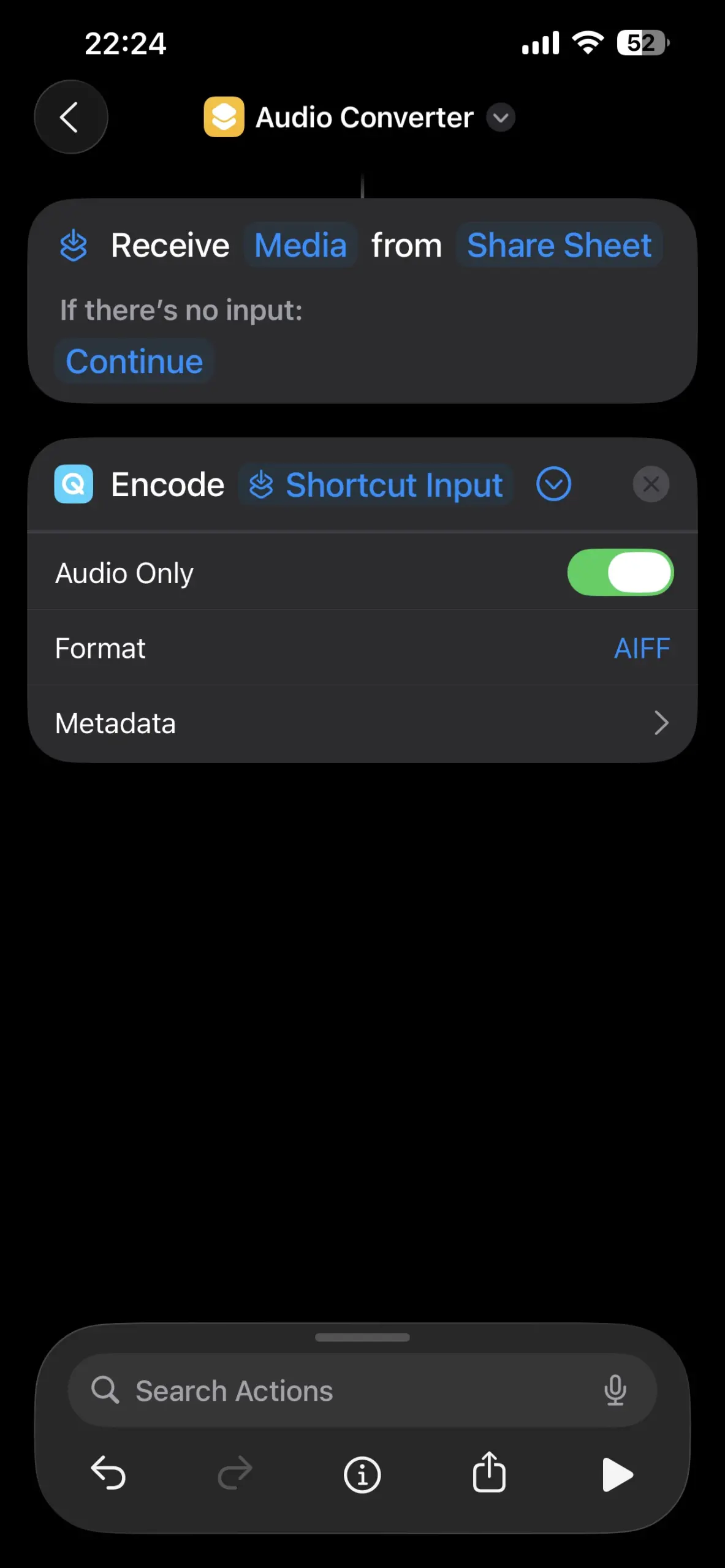This screenshot has height=1568, width=725.
Task: Open the shortcut info details
Action: [x=362, y=1474]
